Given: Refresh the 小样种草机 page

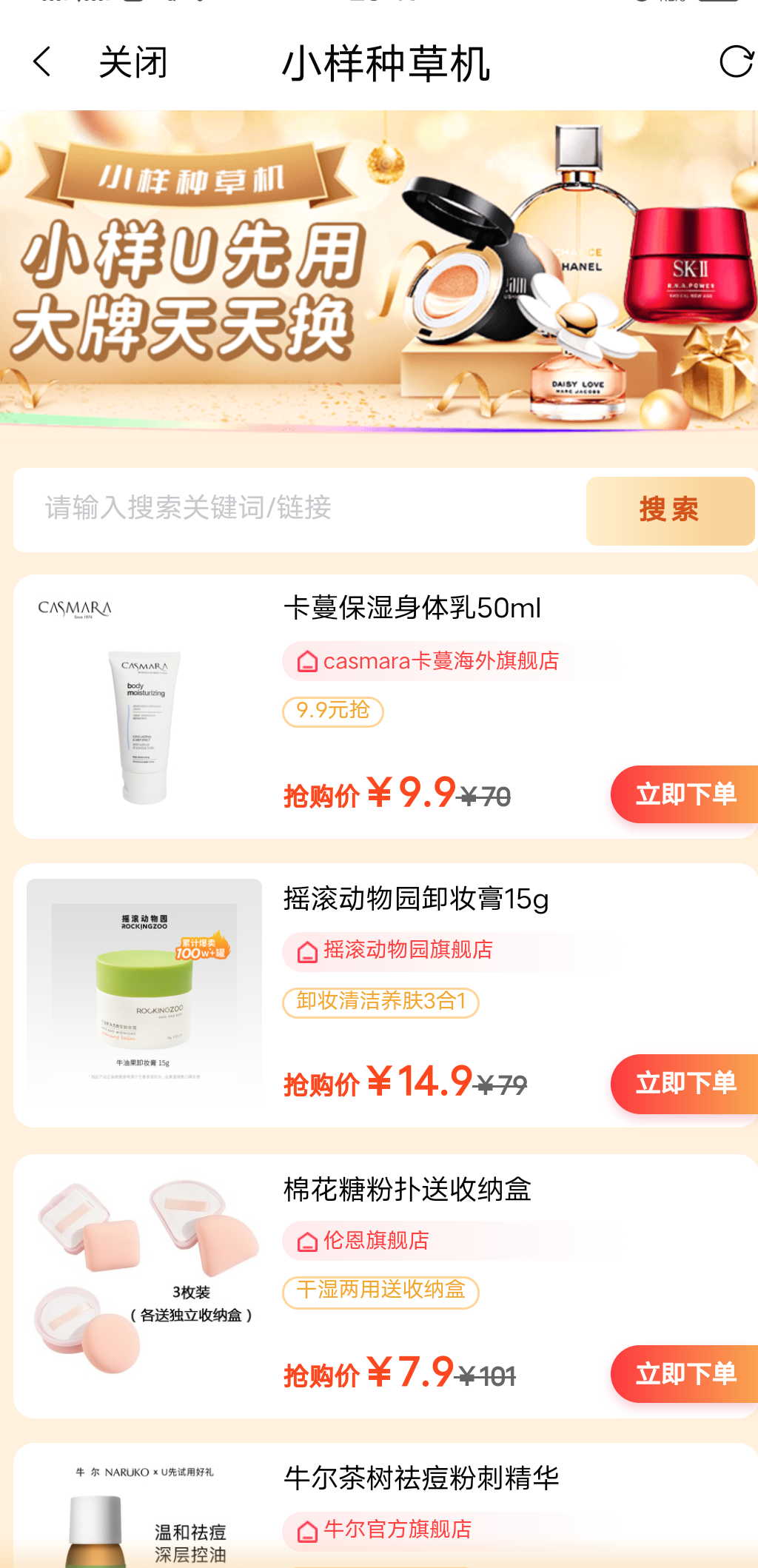Looking at the screenshot, I should [736, 61].
